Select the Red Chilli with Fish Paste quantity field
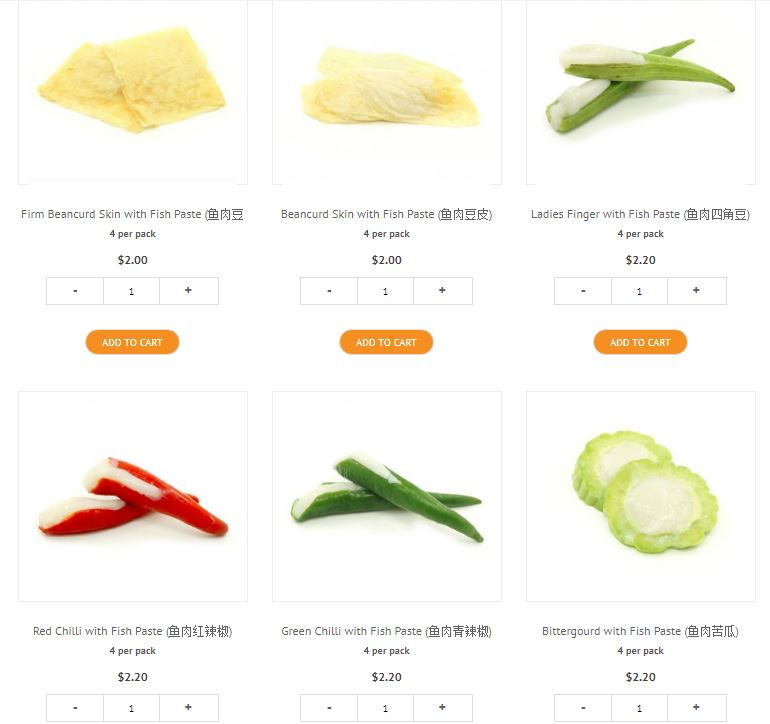The width and height of the screenshot is (770, 724). click(131, 708)
